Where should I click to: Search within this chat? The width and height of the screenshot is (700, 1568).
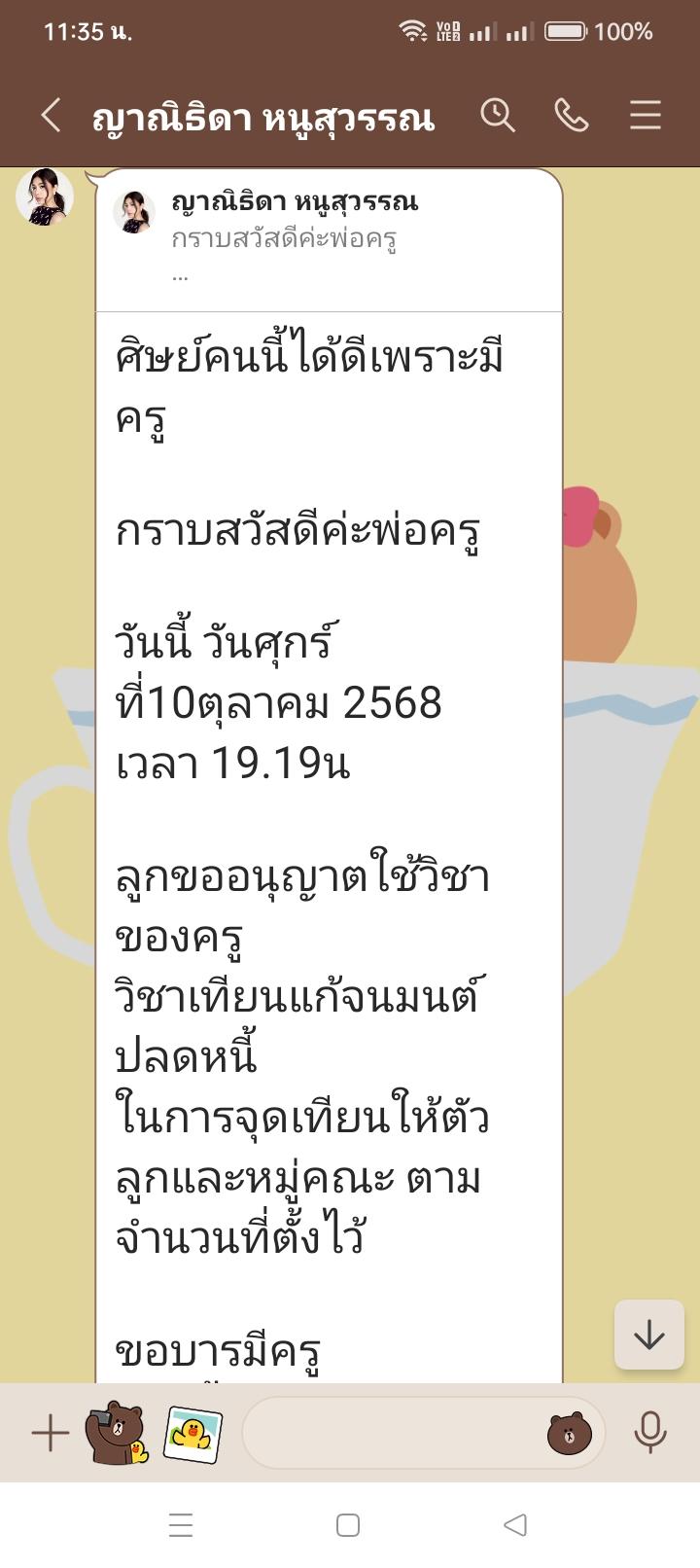point(497,116)
